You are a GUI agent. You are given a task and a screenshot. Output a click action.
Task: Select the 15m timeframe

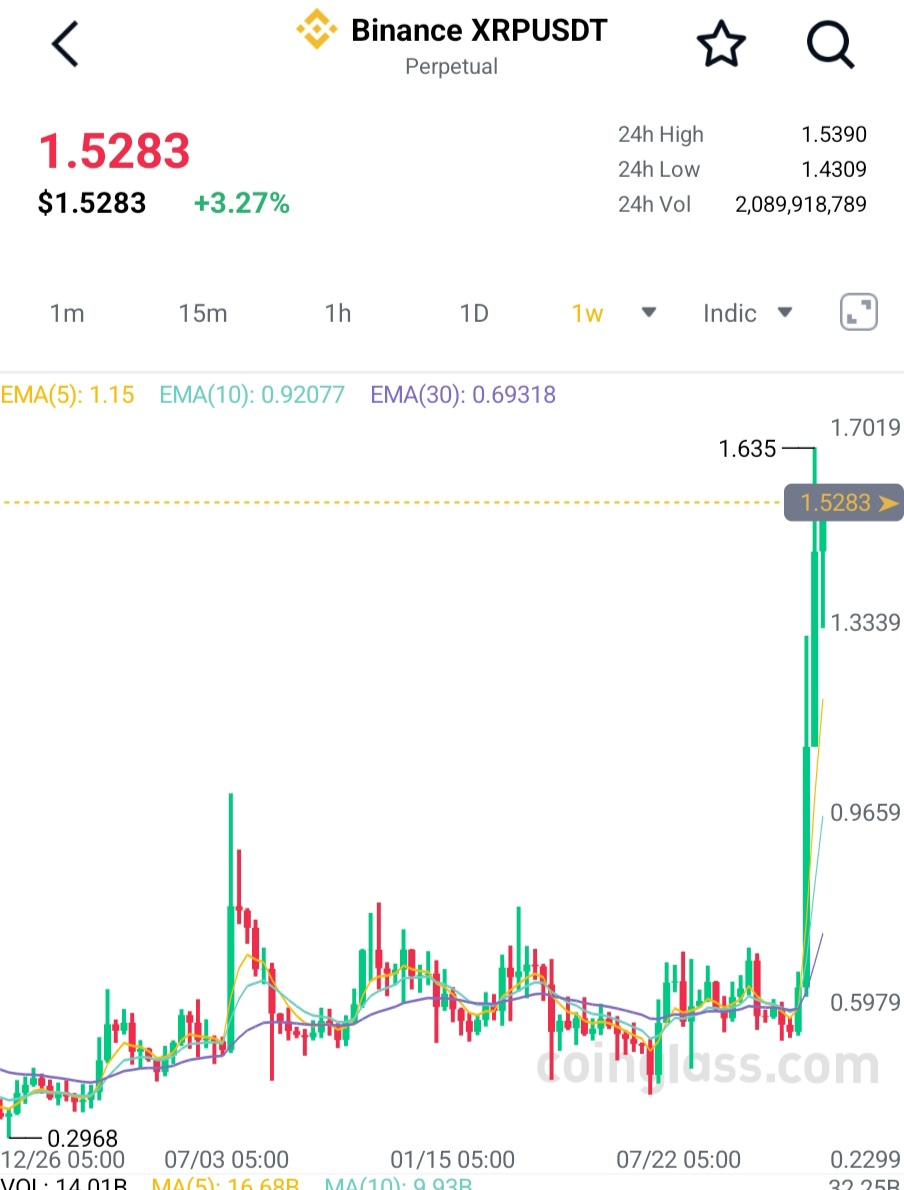[x=203, y=313]
